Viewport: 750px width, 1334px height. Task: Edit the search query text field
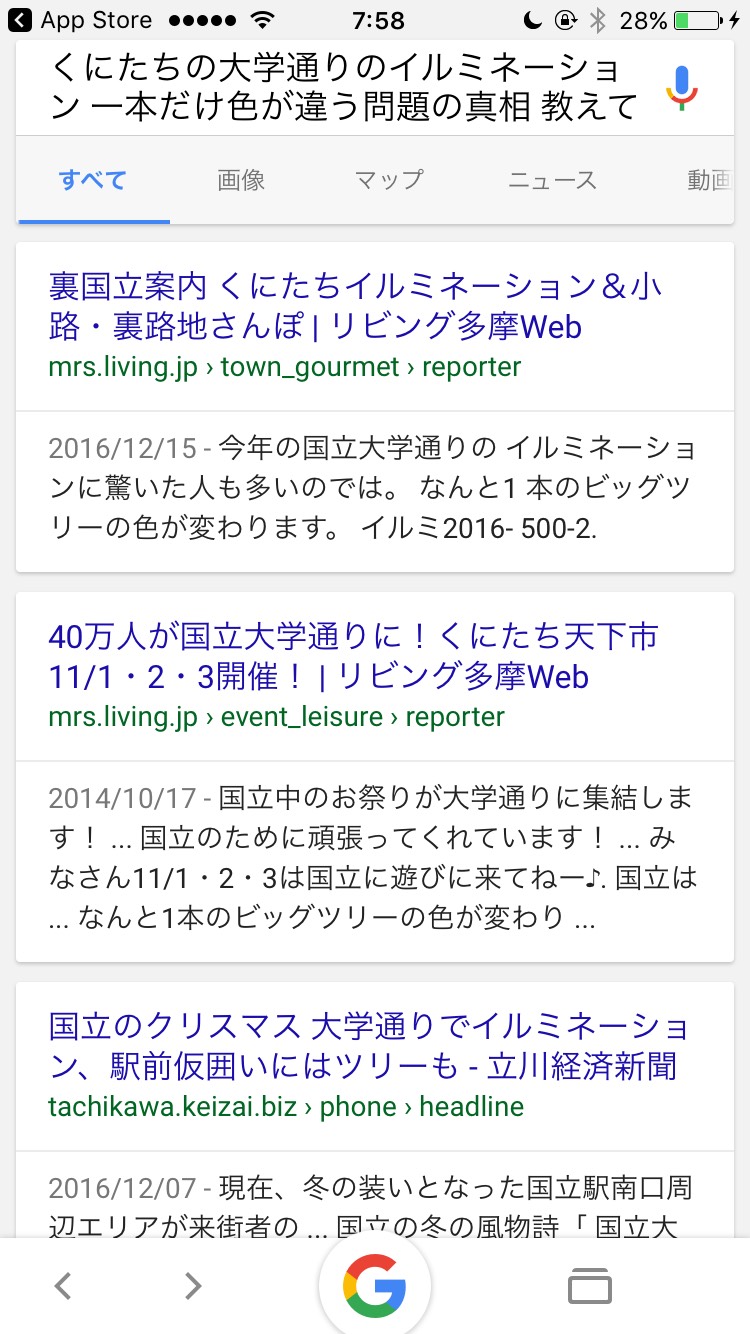(343, 88)
